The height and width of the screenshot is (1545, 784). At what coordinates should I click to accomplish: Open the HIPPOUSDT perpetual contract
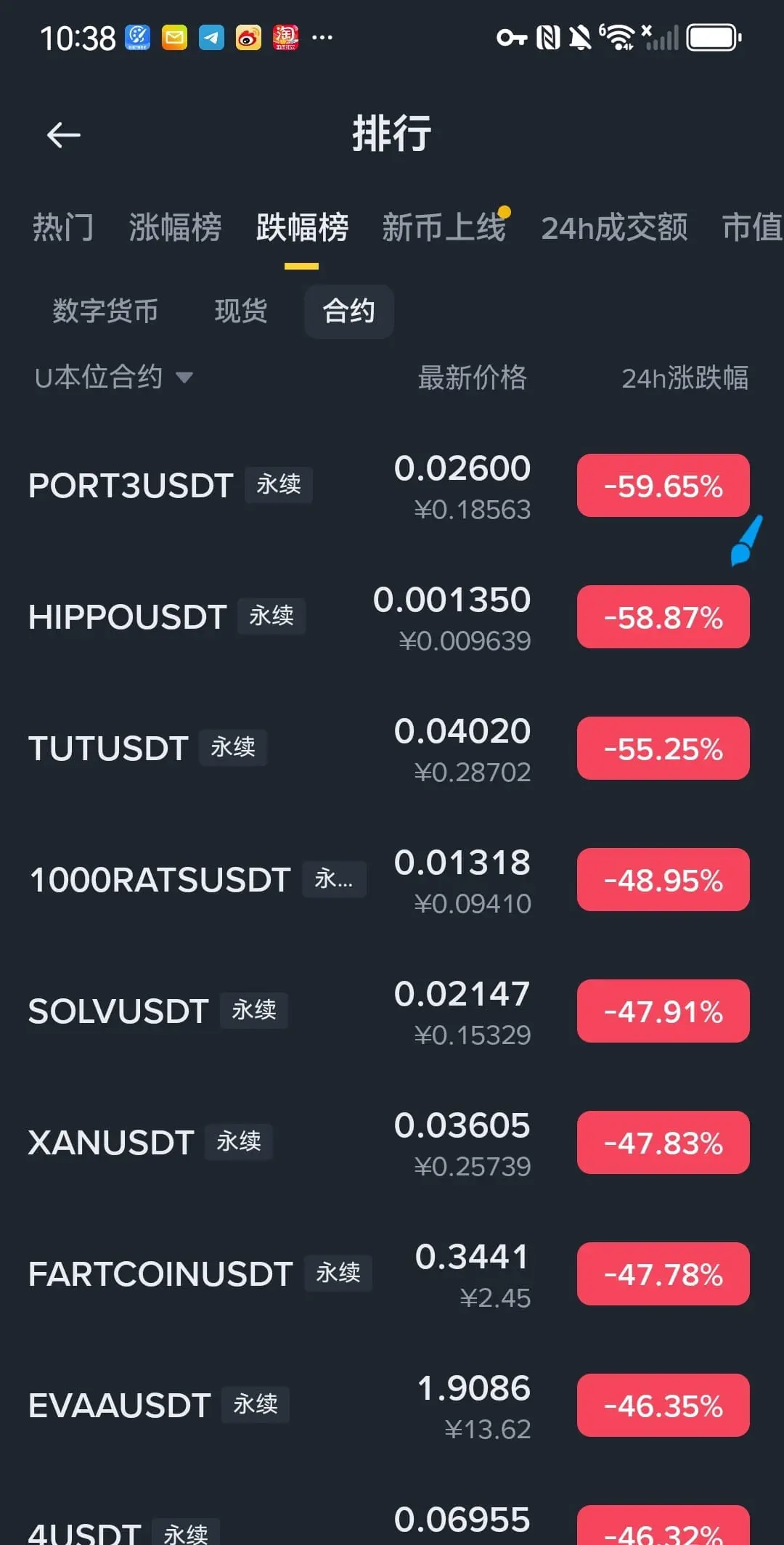tap(128, 617)
